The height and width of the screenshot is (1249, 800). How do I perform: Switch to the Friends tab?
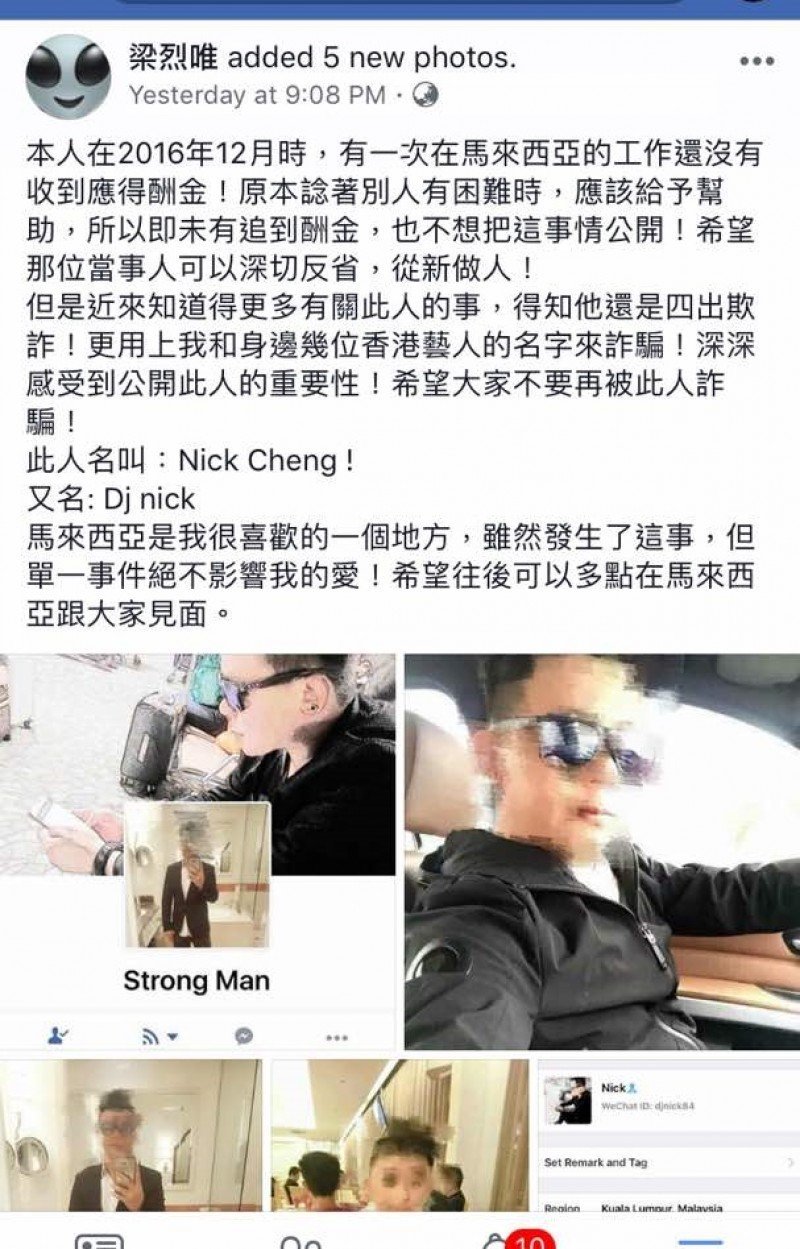point(300,1240)
